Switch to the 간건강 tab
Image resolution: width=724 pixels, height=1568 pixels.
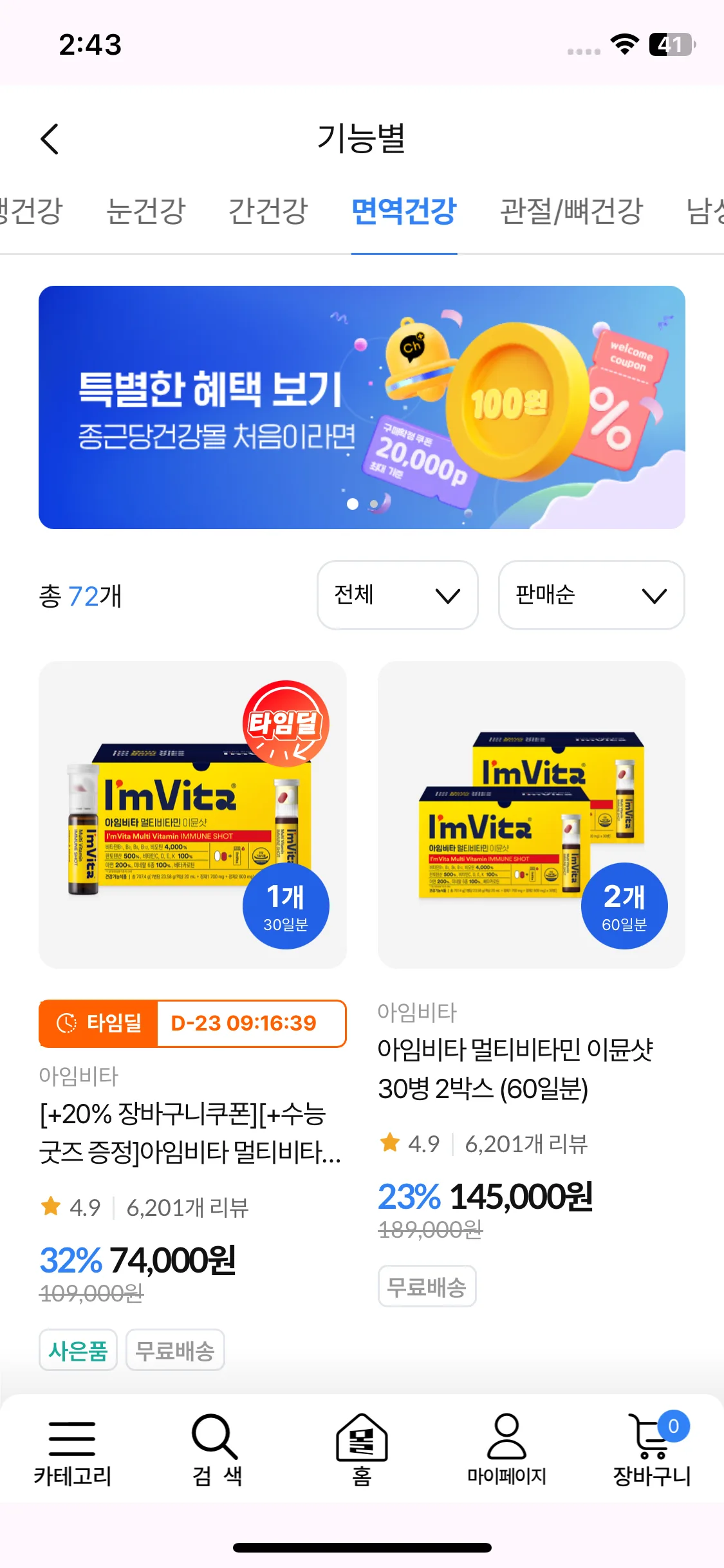pyautogui.click(x=268, y=211)
